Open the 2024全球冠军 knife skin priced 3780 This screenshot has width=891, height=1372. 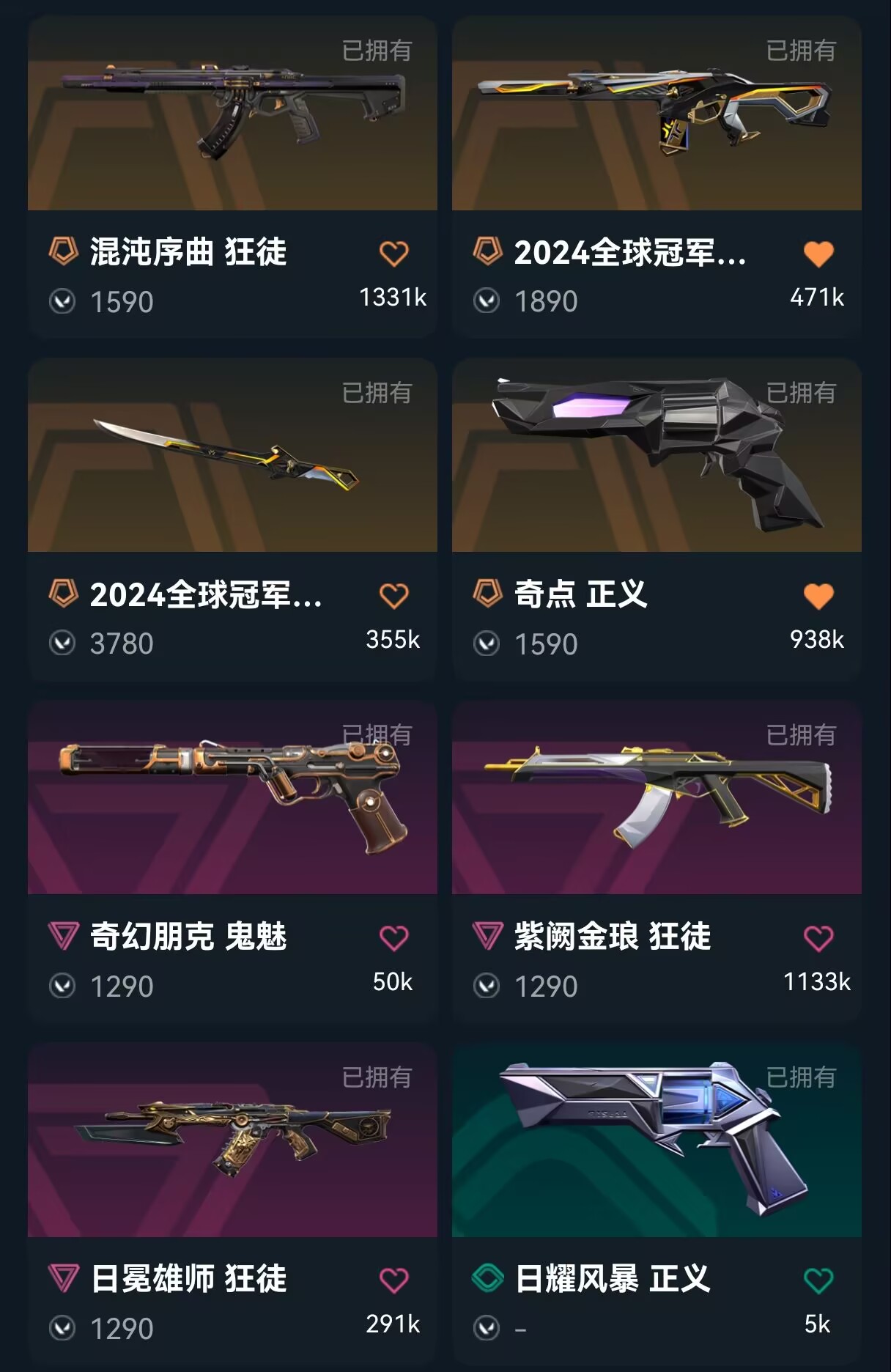tap(232, 455)
